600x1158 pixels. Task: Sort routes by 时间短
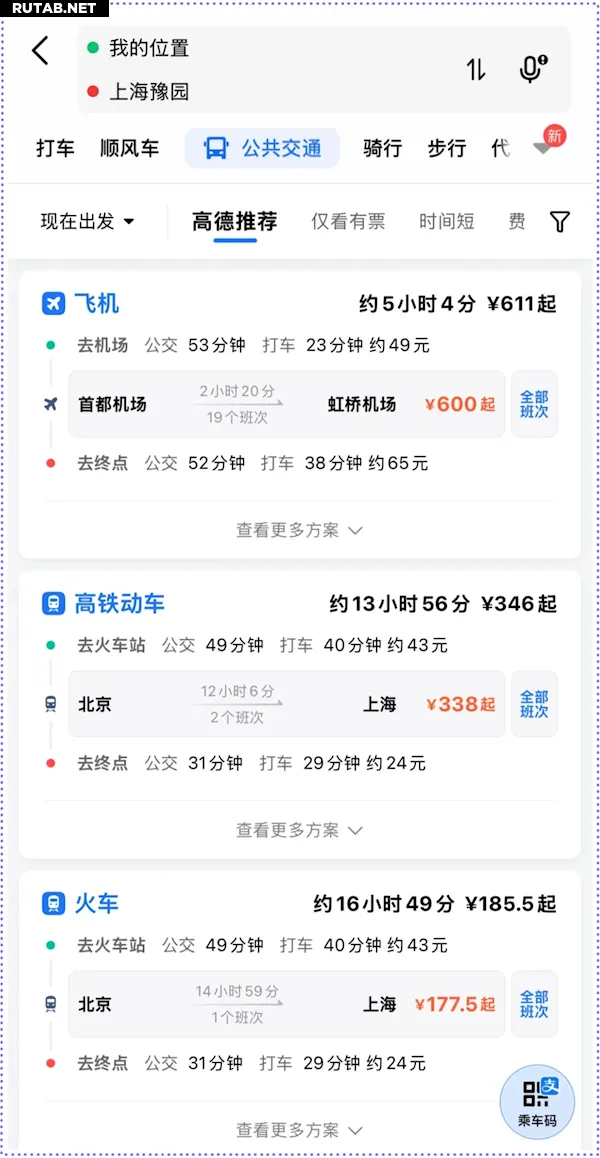(x=446, y=221)
